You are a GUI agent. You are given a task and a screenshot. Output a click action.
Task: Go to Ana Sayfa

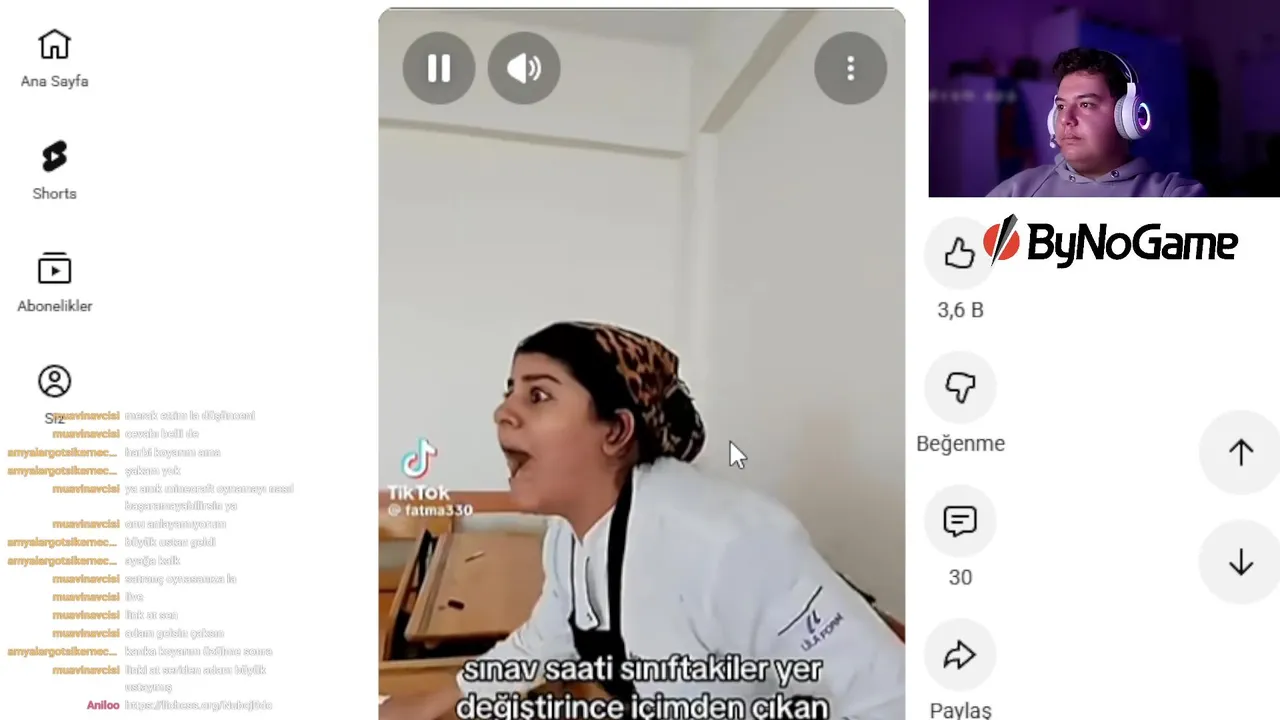coord(55,58)
